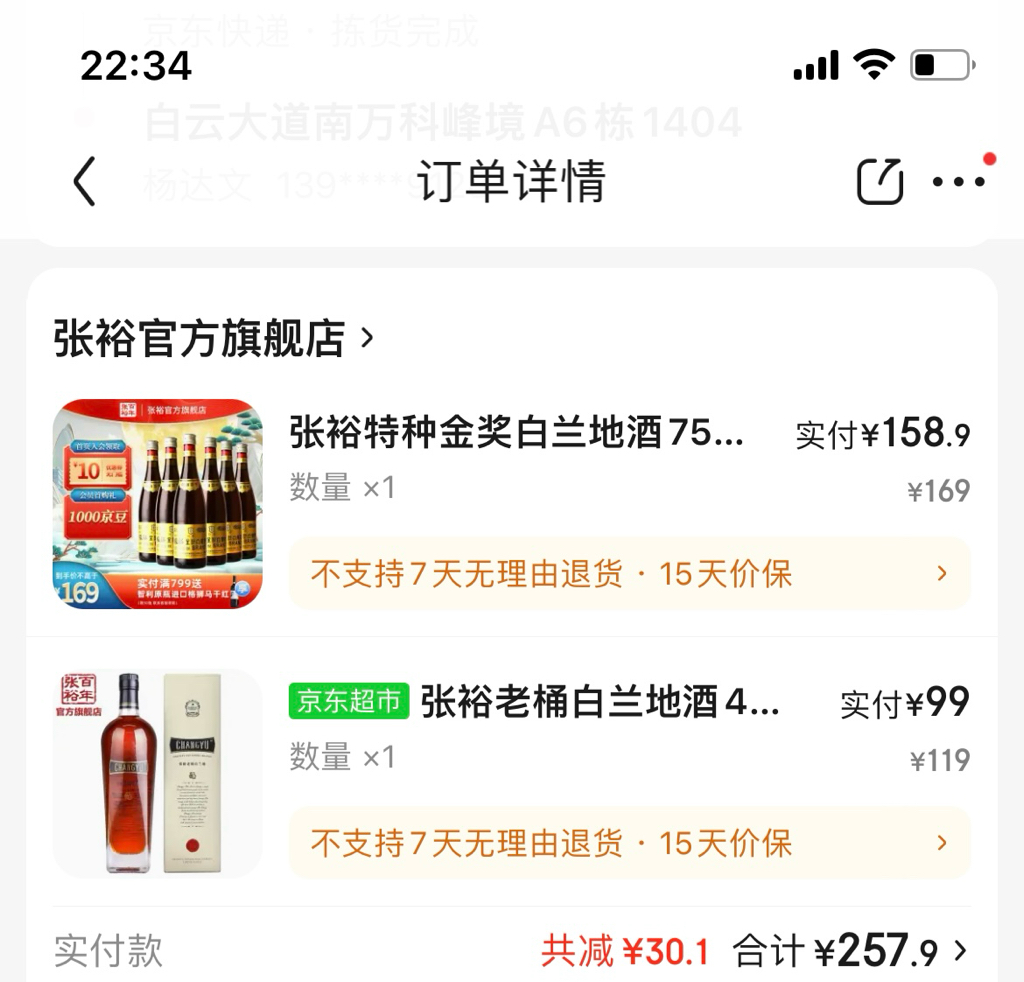Expand return policy under 张裕特种金奖白兰地酒

[x=629, y=574]
